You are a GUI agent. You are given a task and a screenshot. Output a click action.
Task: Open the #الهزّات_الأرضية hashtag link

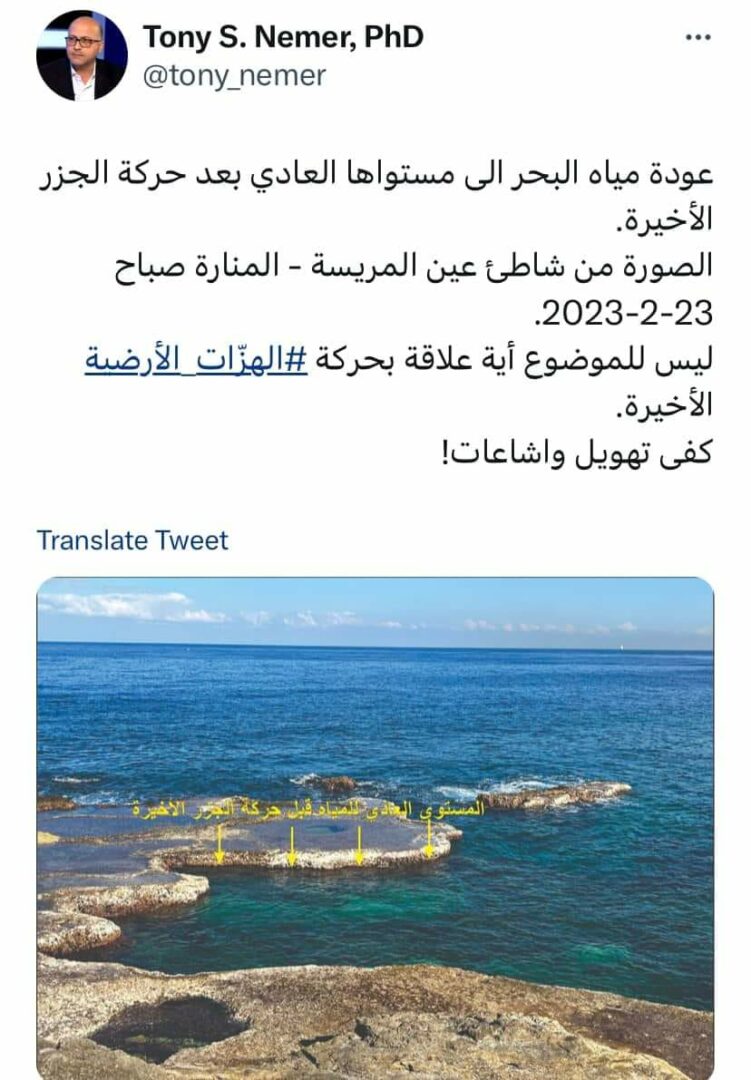[195, 360]
